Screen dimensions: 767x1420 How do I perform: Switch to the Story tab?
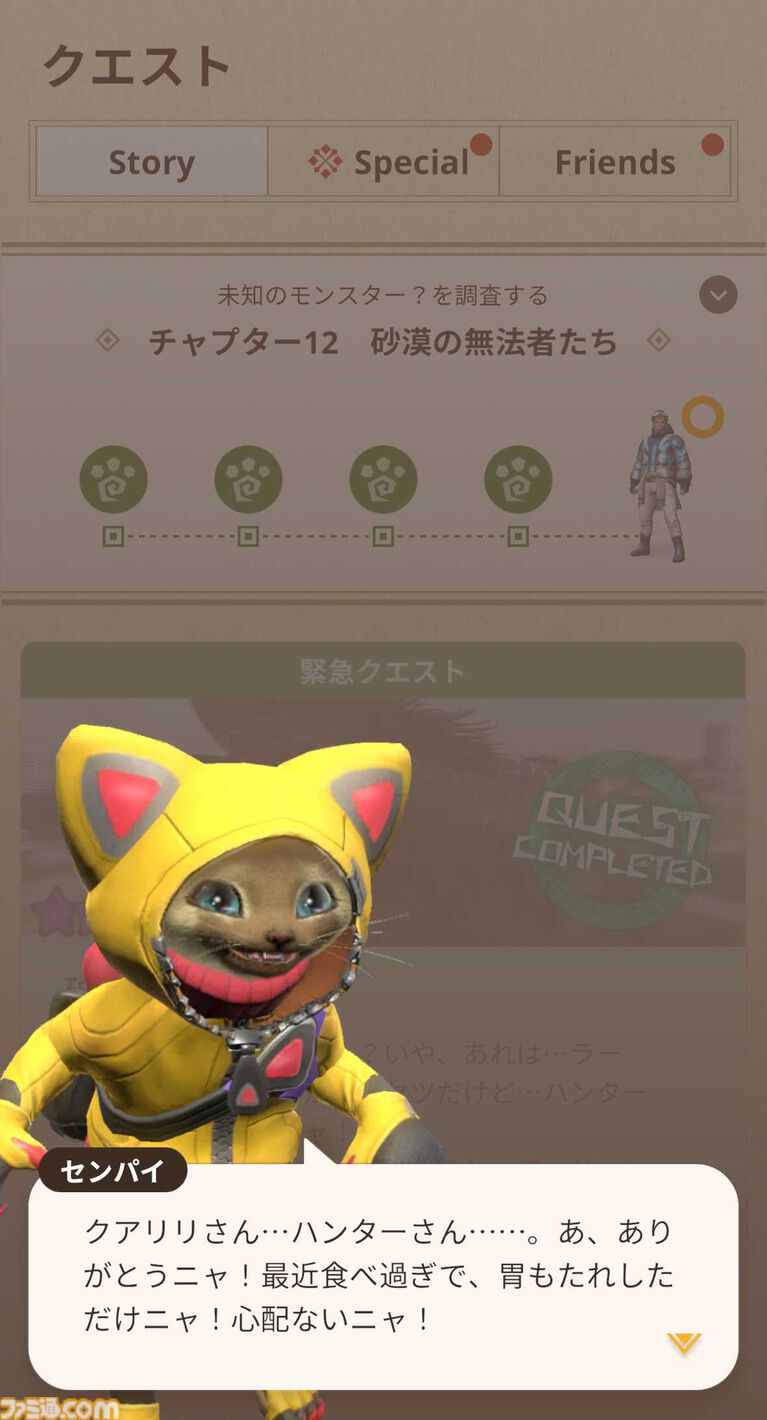tap(152, 162)
